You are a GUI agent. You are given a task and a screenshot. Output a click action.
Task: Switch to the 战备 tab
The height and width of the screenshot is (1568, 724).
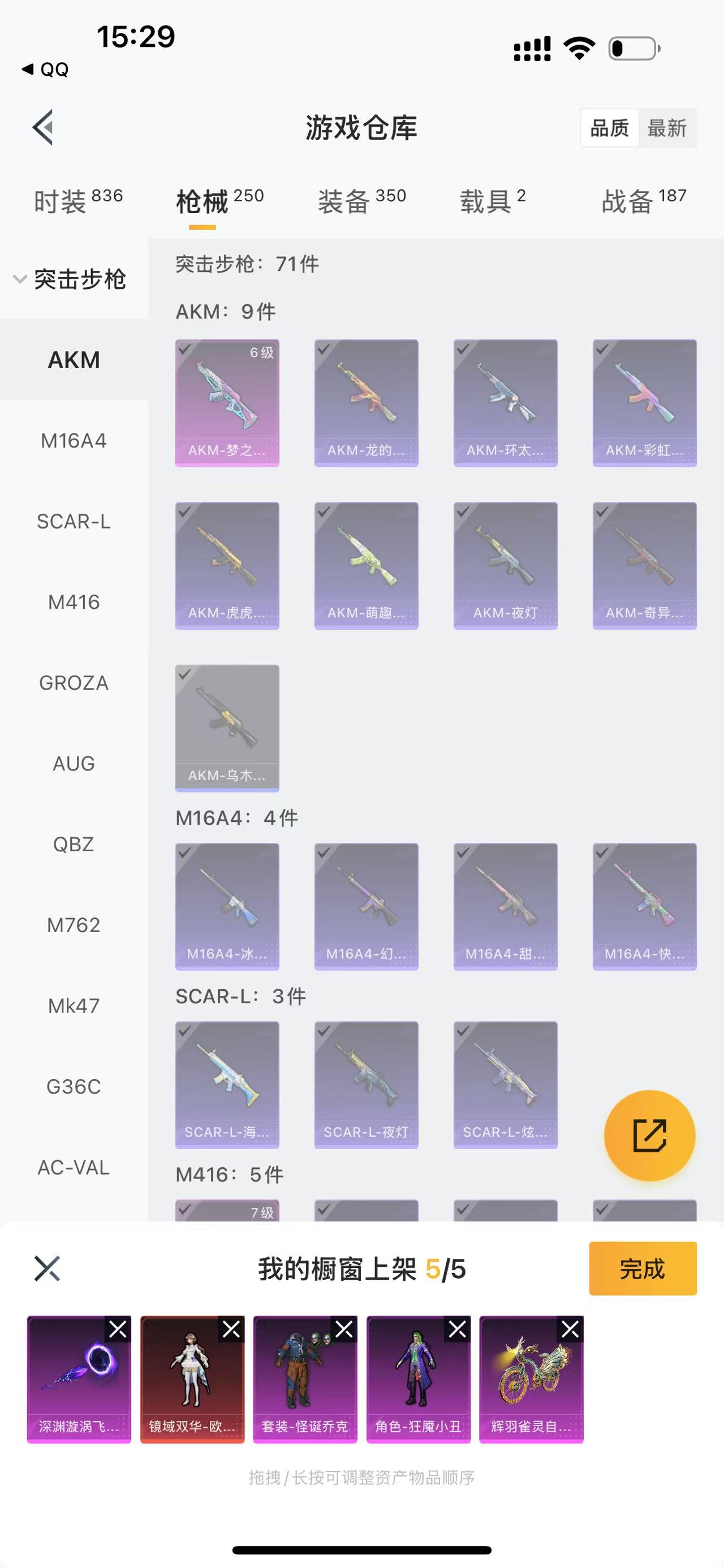point(644,201)
